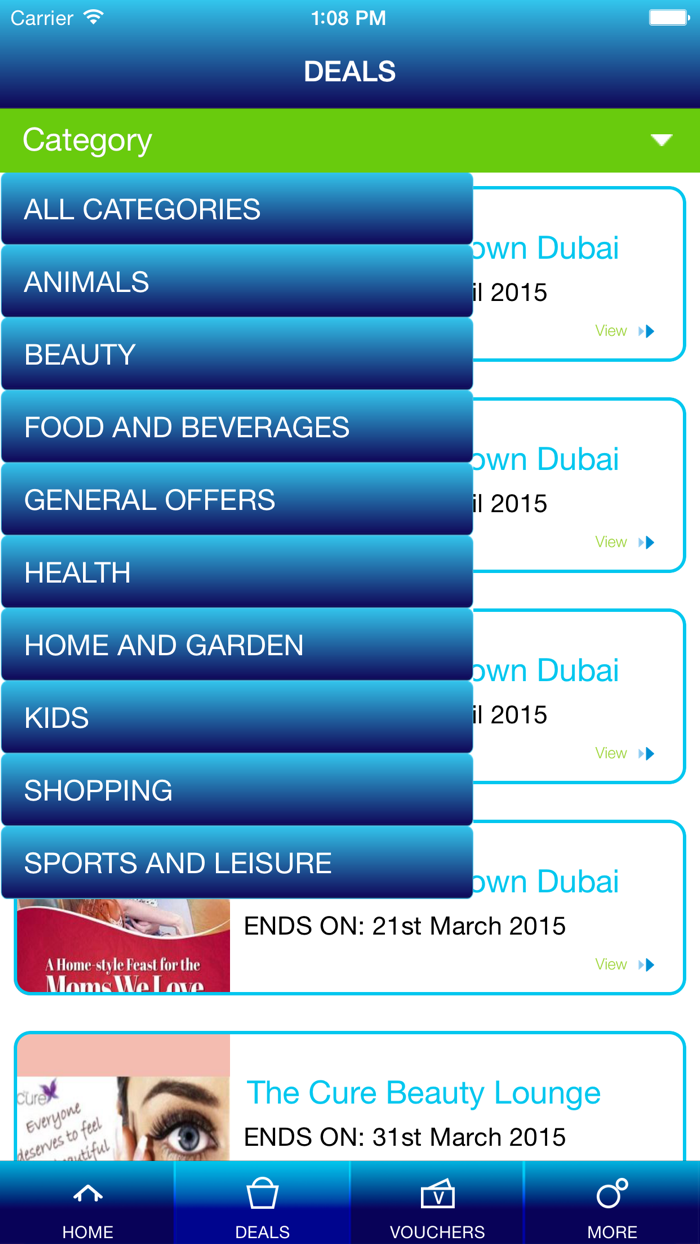Filter deals by KIDS
This screenshot has height=1244, width=700.
click(x=237, y=718)
